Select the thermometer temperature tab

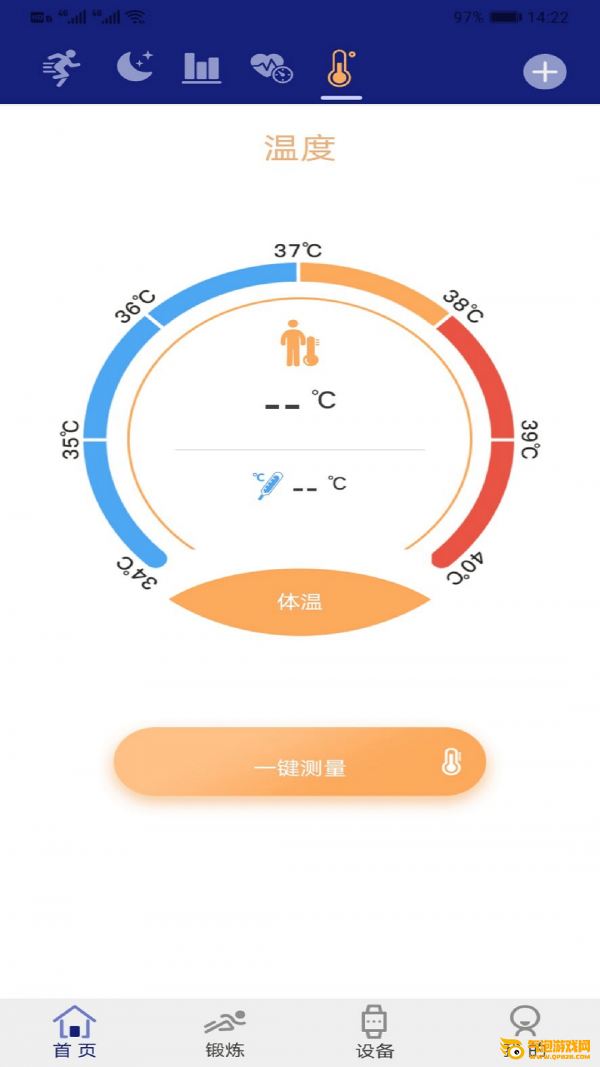click(341, 69)
